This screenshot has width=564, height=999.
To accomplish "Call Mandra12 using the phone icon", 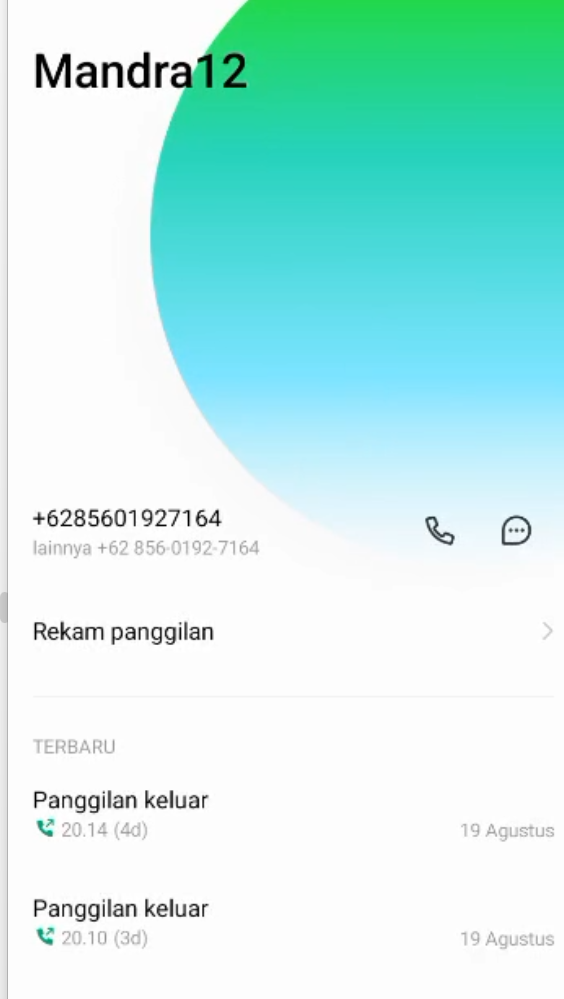I will point(440,531).
